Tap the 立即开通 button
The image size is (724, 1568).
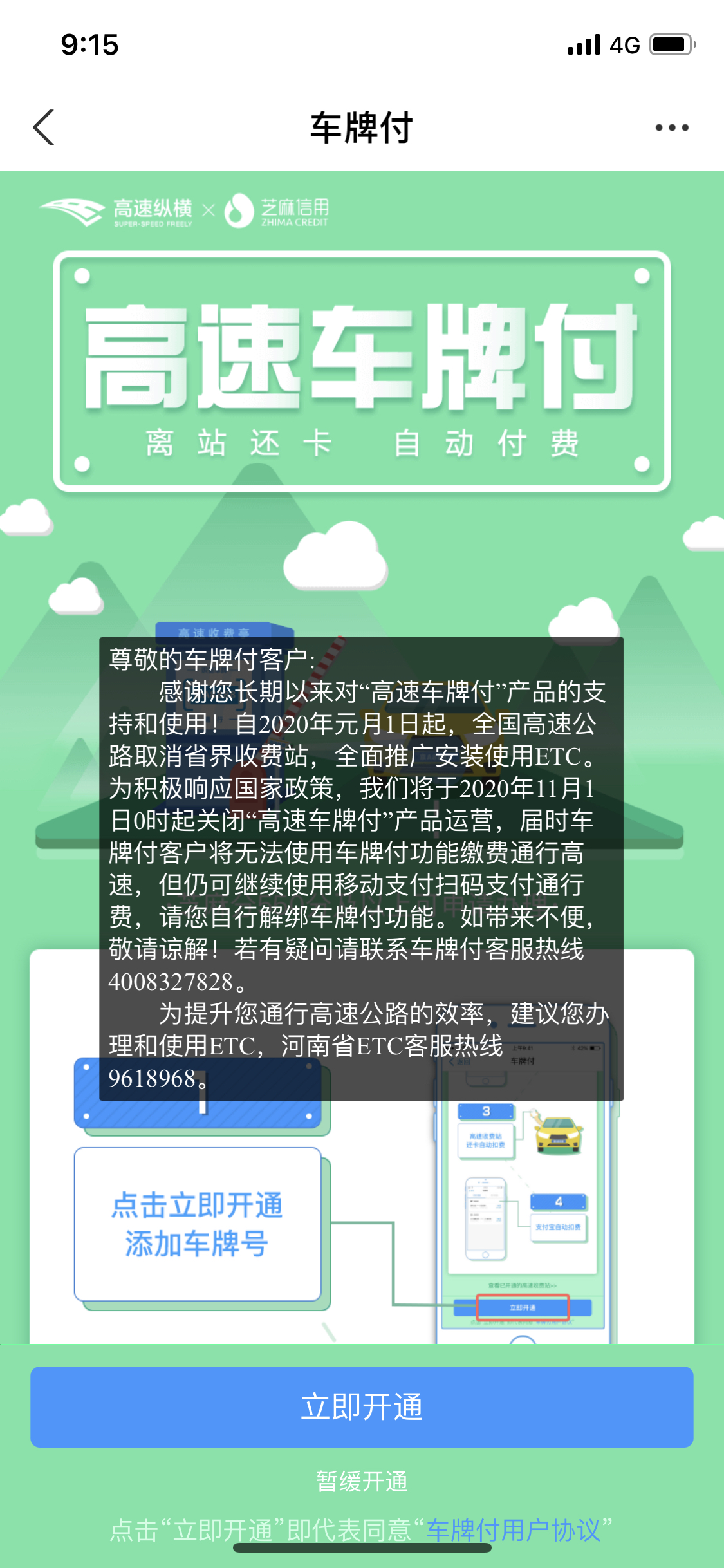click(x=362, y=1406)
